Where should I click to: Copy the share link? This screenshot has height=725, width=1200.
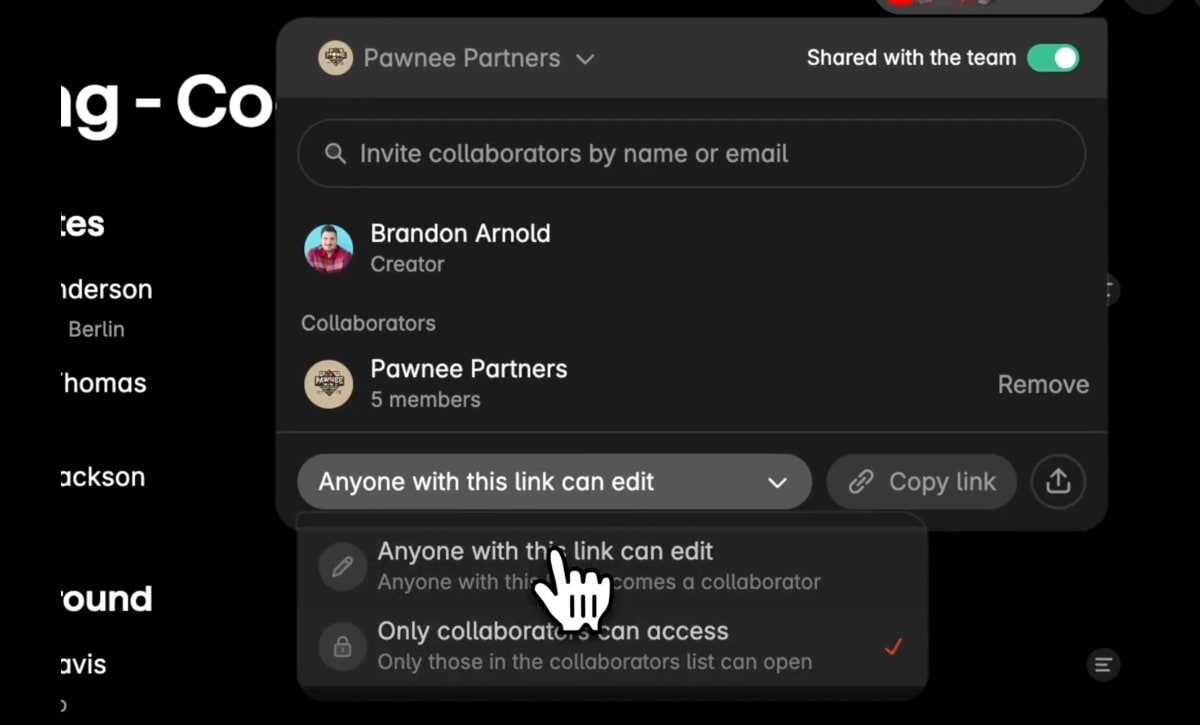click(921, 482)
